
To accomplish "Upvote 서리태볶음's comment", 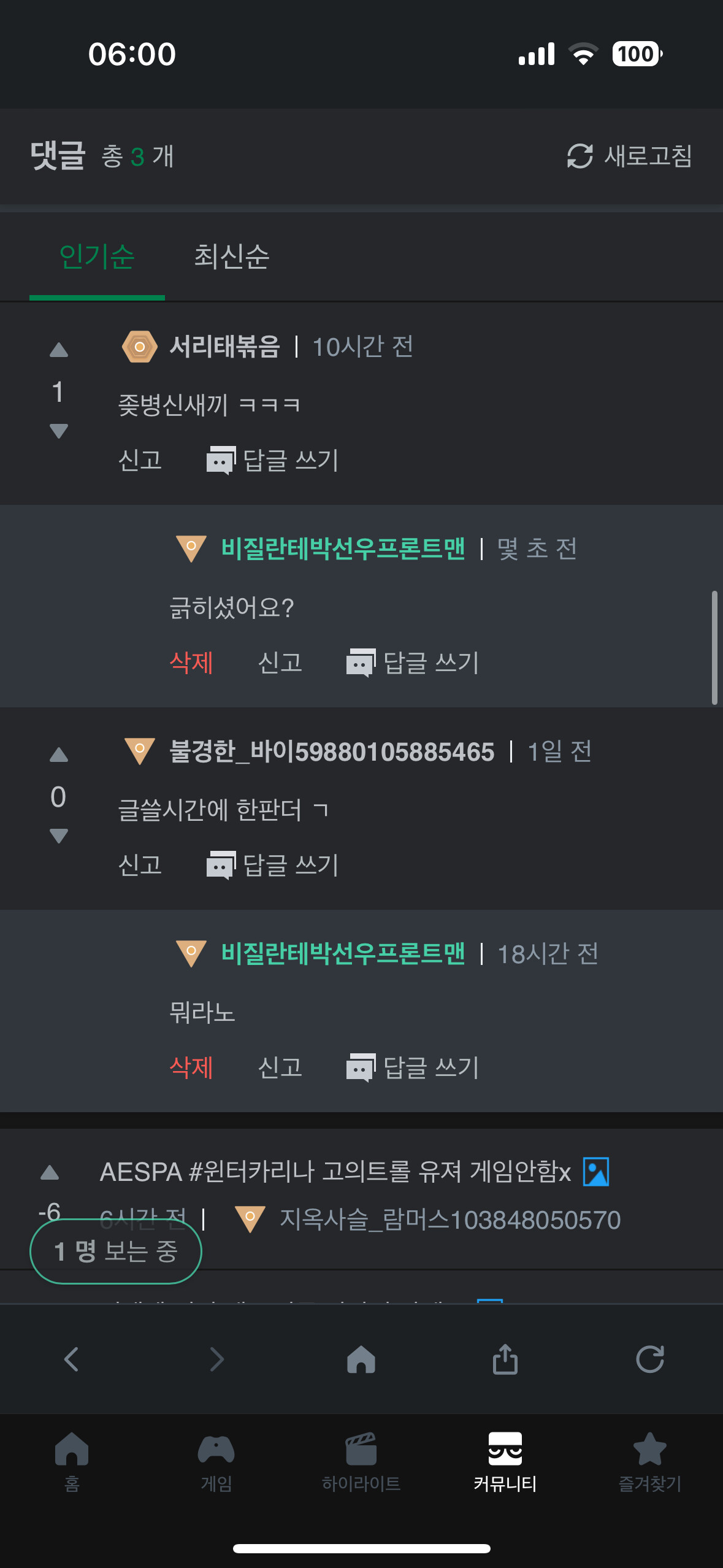I will (59, 350).
